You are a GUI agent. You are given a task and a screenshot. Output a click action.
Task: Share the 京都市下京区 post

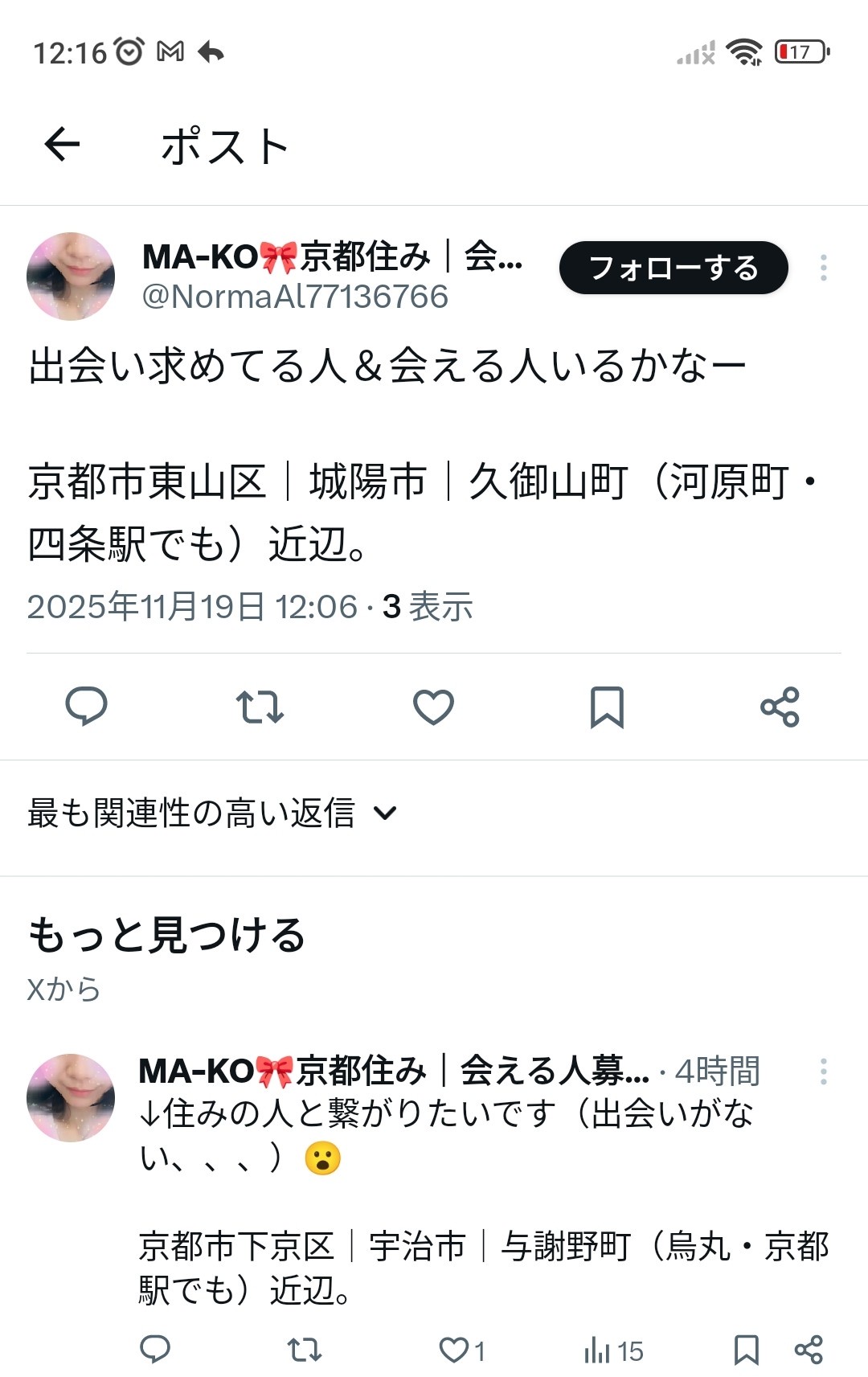point(808,1350)
